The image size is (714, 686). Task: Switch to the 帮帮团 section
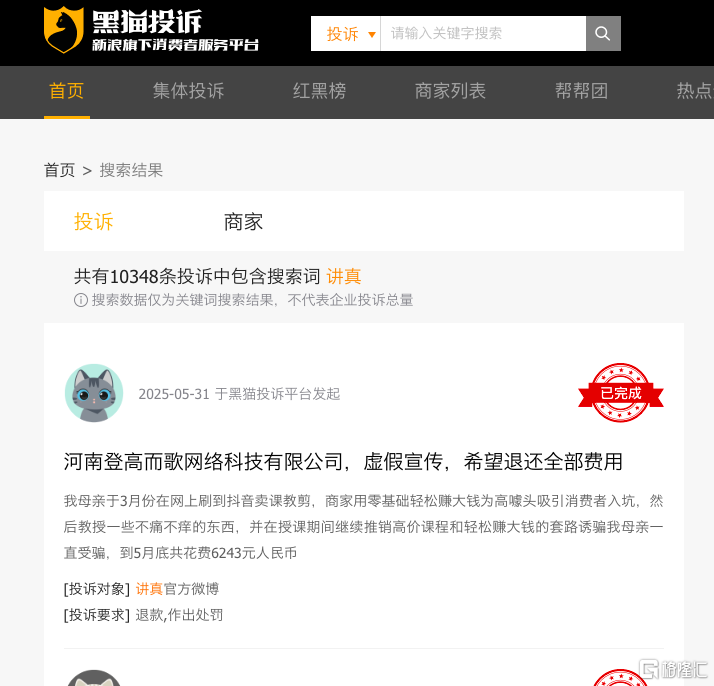pos(581,91)
